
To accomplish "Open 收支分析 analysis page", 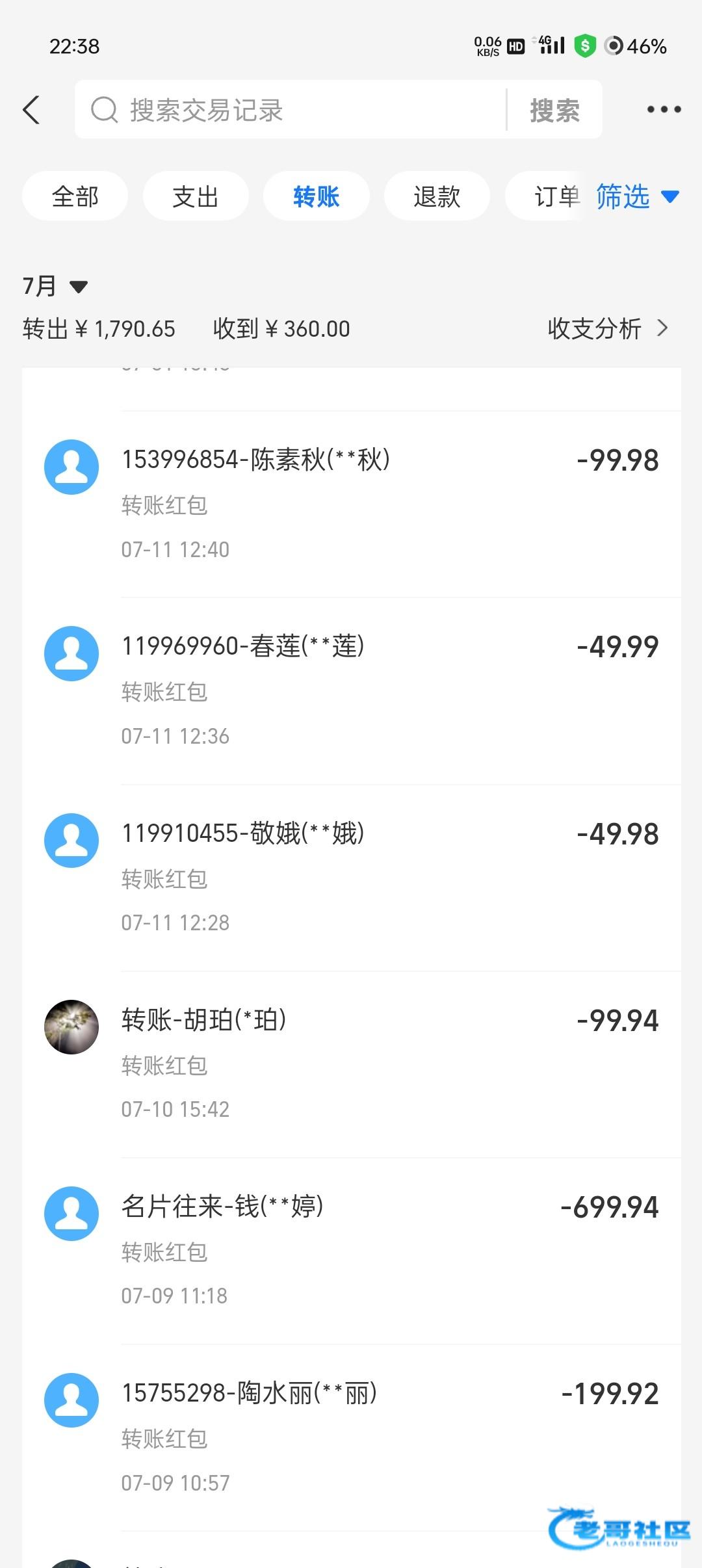I will [x=607, y=328].
